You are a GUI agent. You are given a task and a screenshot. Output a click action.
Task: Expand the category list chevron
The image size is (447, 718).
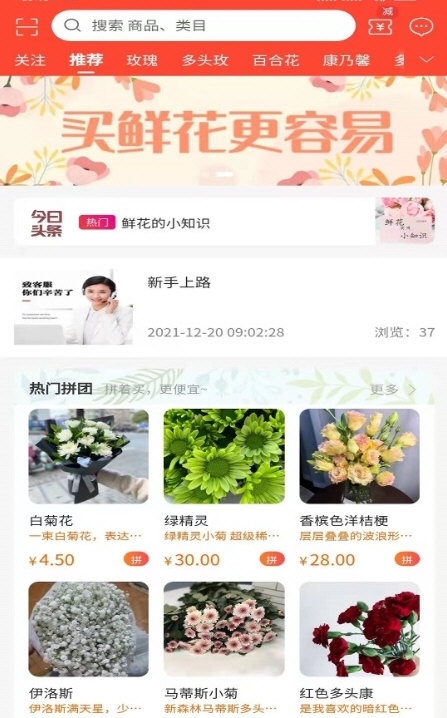click(x=426, y=60)
